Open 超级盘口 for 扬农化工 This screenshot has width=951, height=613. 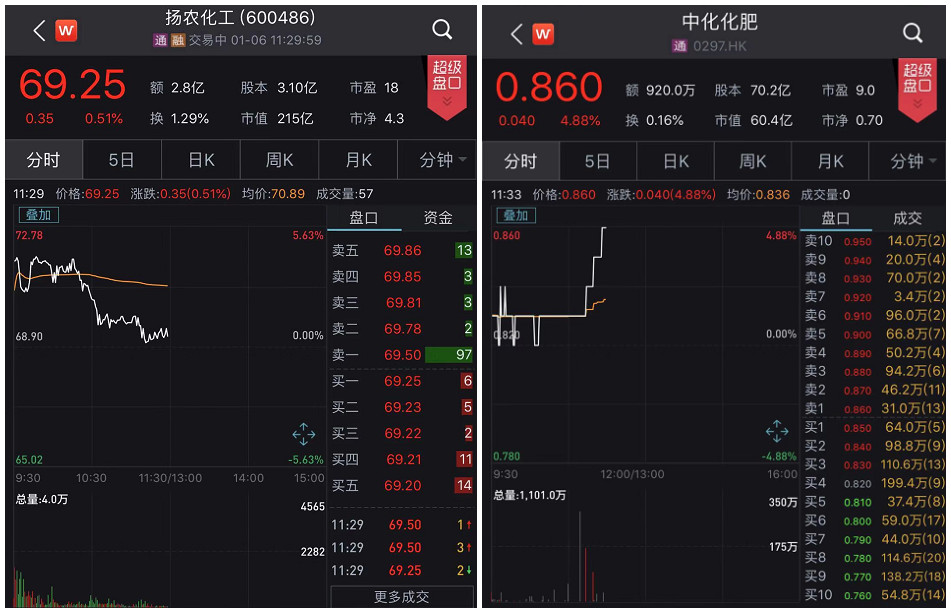(x=447, y=85)
